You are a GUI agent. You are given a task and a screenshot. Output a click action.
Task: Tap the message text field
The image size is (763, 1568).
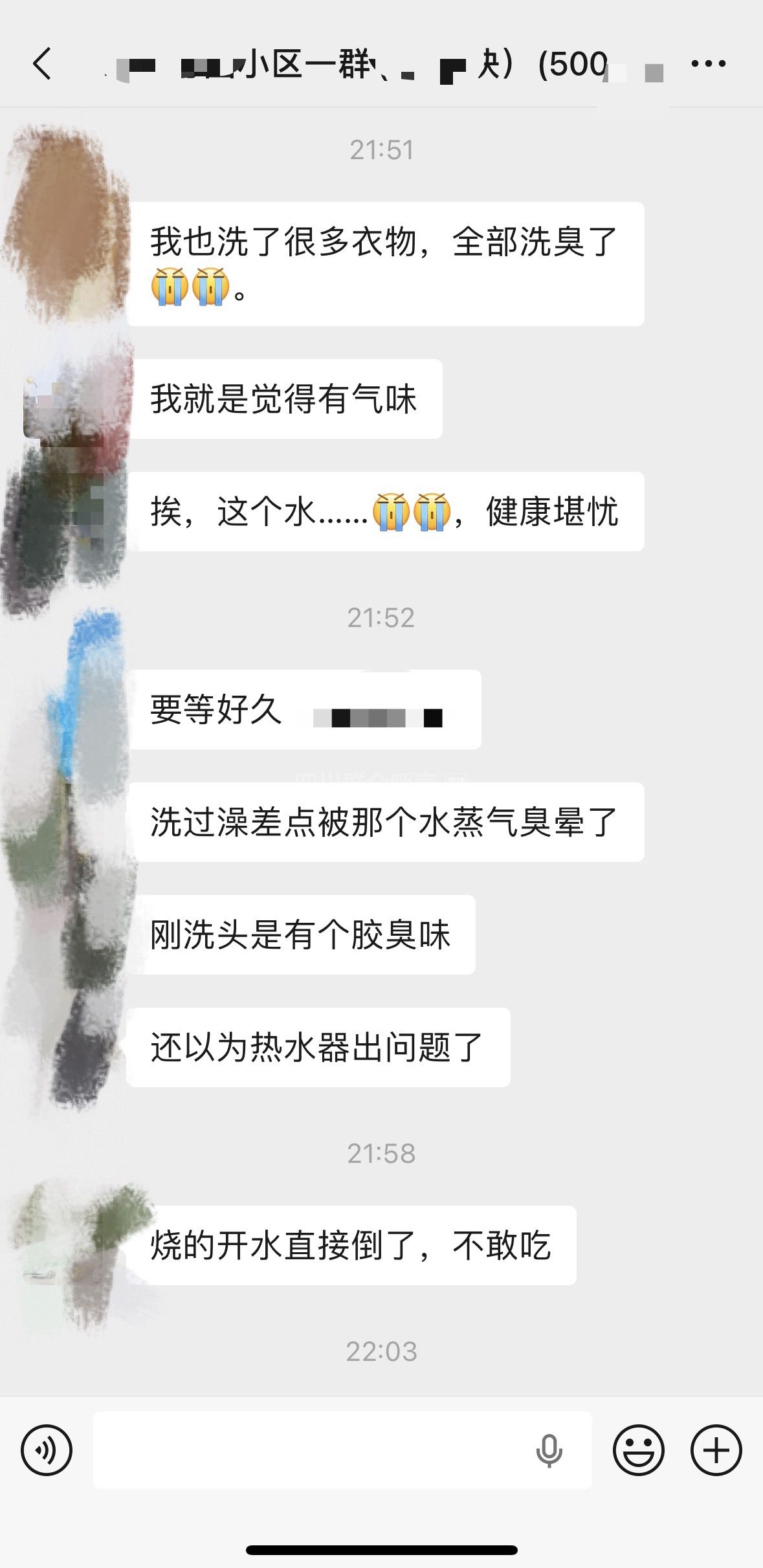coord(311,1450)
